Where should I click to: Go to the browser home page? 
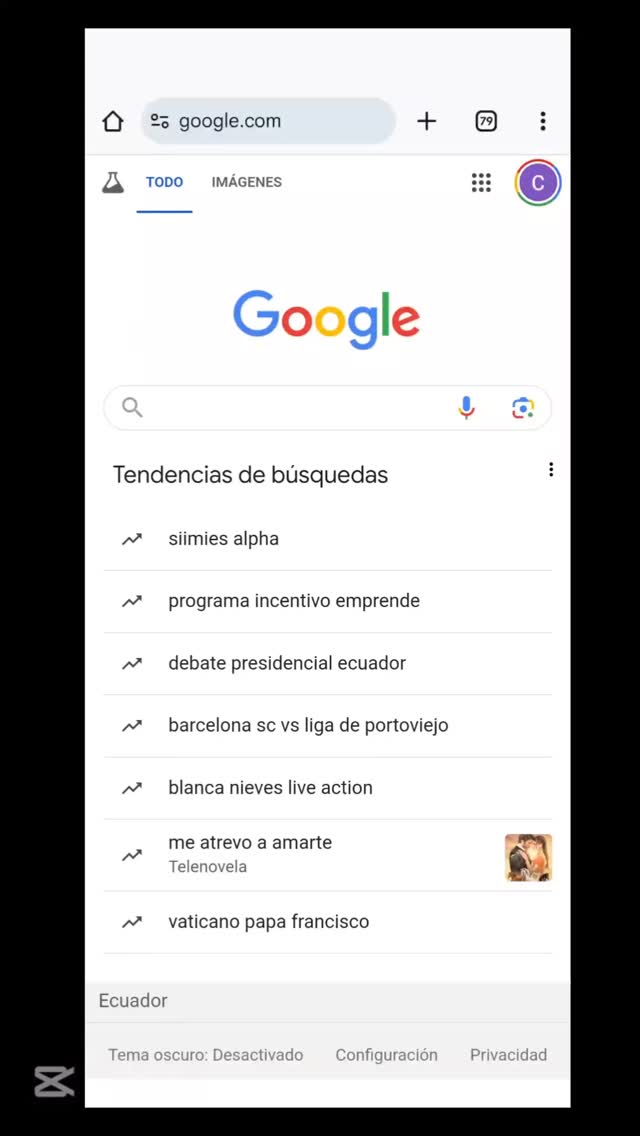[113, 122]
